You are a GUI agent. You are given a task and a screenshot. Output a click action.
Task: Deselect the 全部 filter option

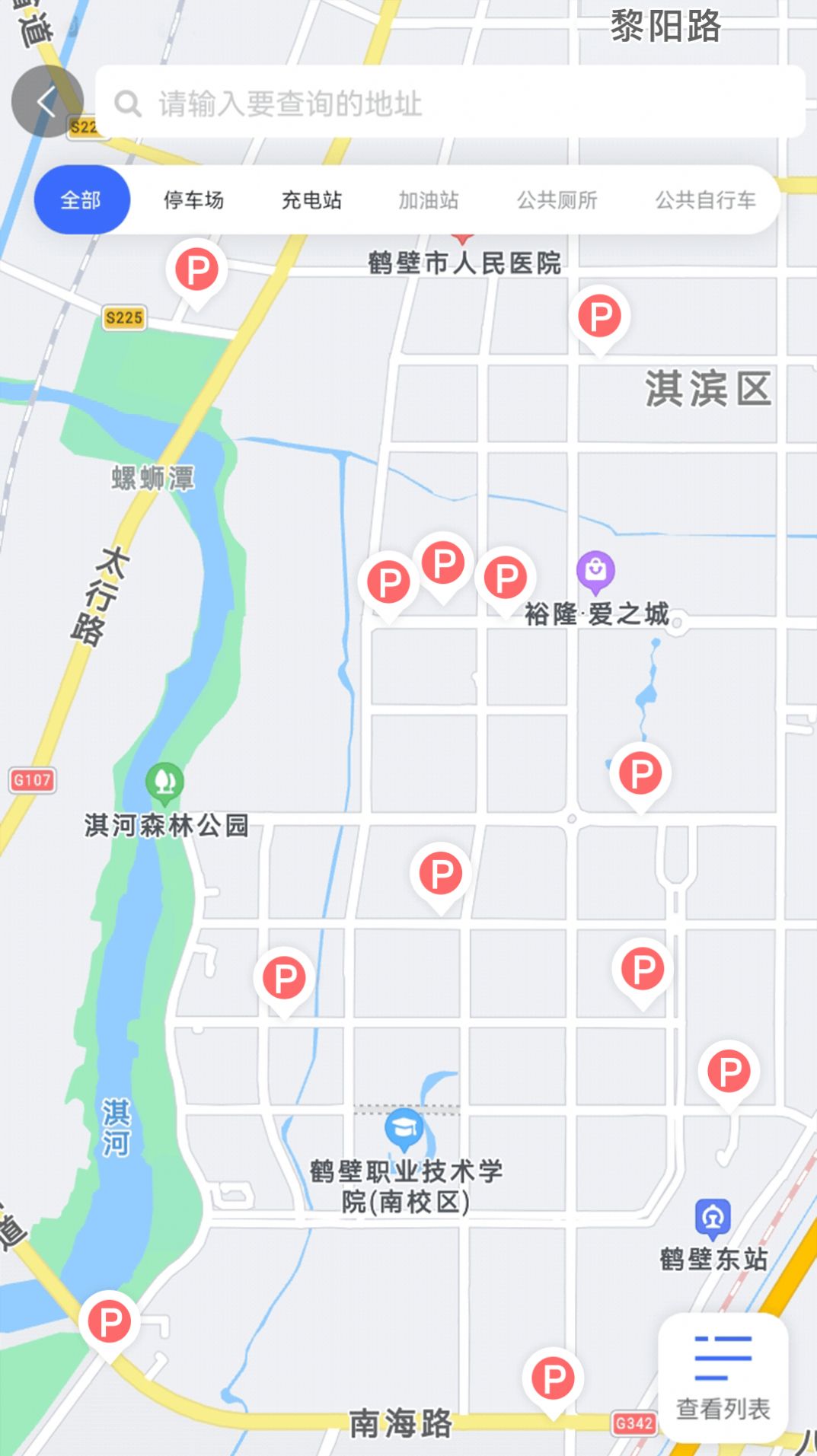(x=81, y=201)
